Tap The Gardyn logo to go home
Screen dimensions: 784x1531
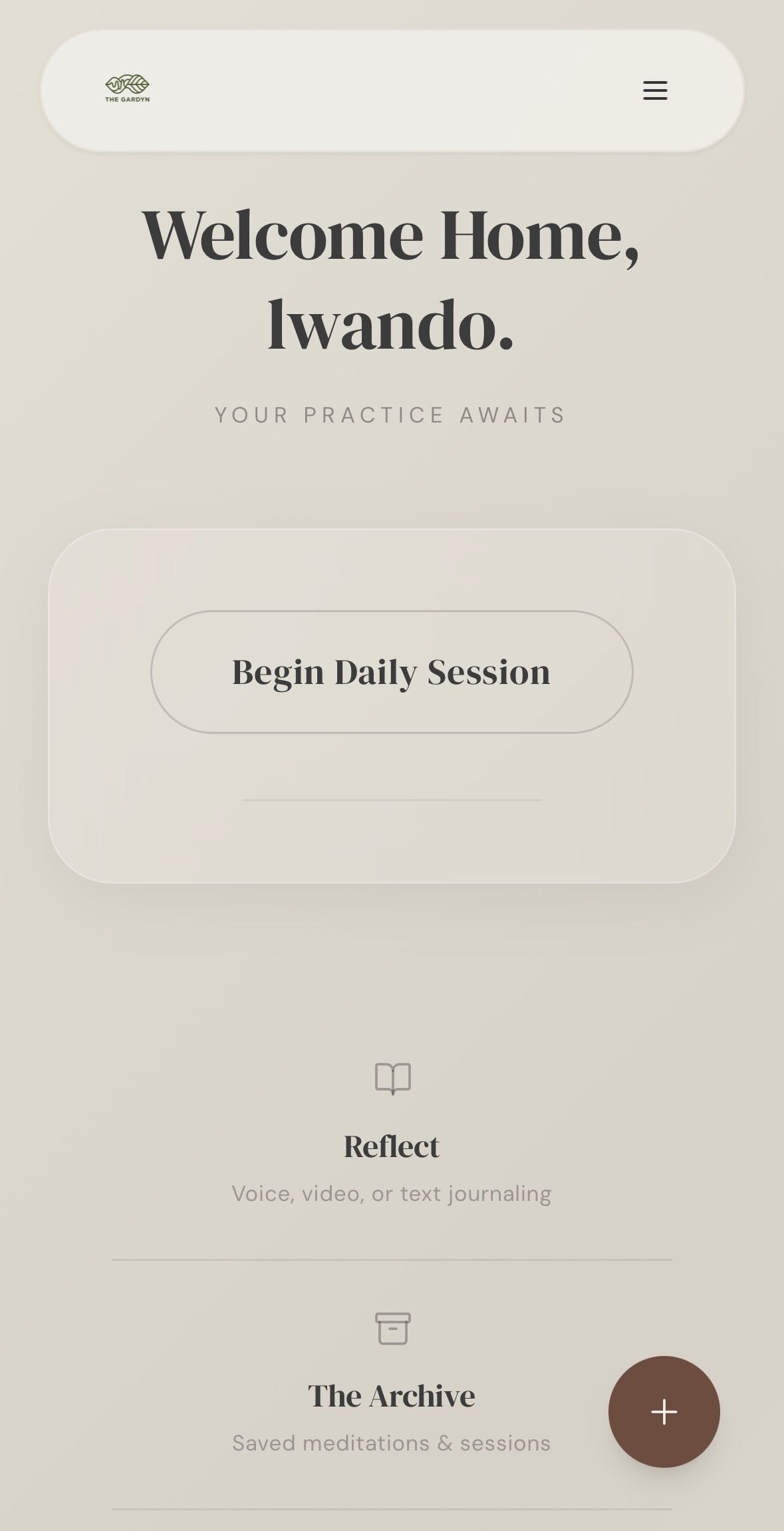coord(127,89)
